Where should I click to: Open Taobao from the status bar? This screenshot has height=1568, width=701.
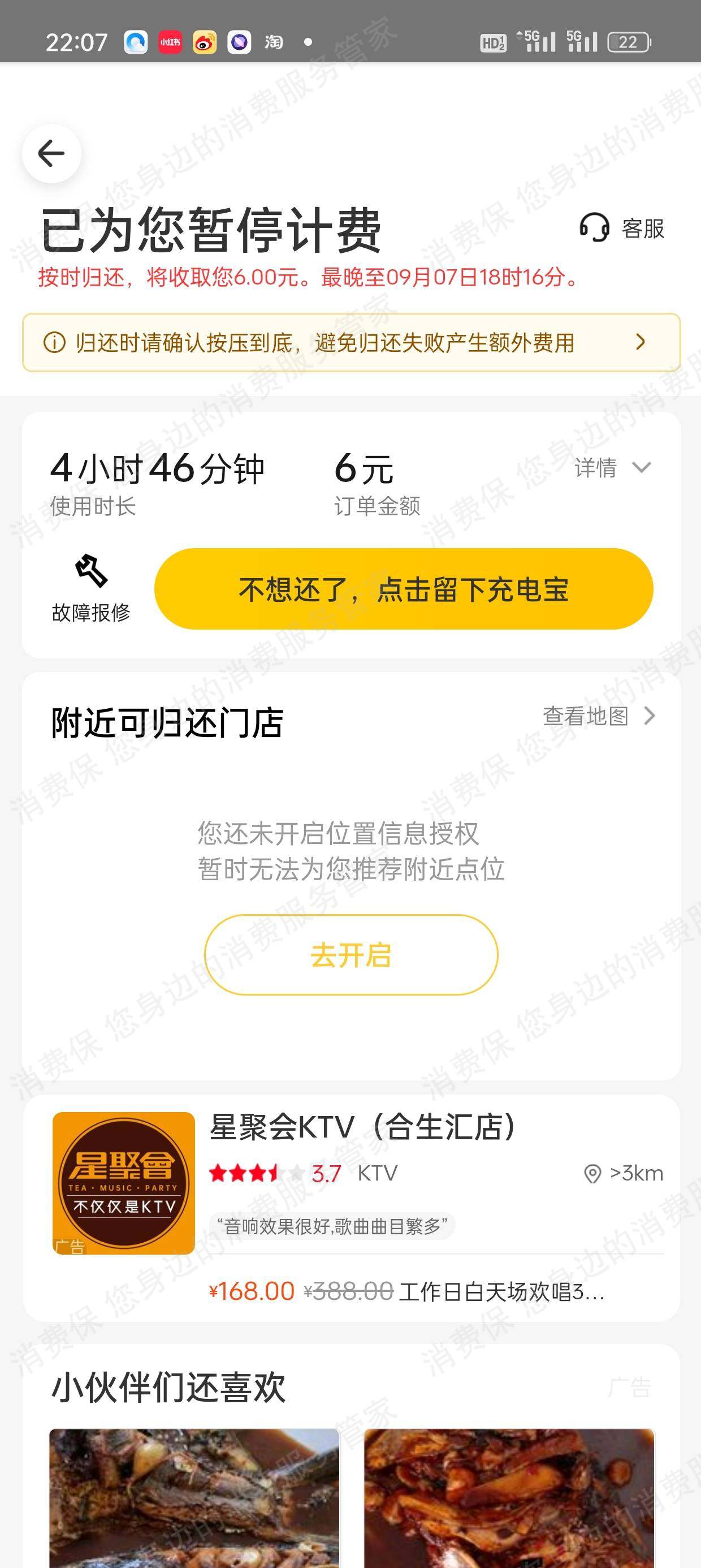[273, 41]
